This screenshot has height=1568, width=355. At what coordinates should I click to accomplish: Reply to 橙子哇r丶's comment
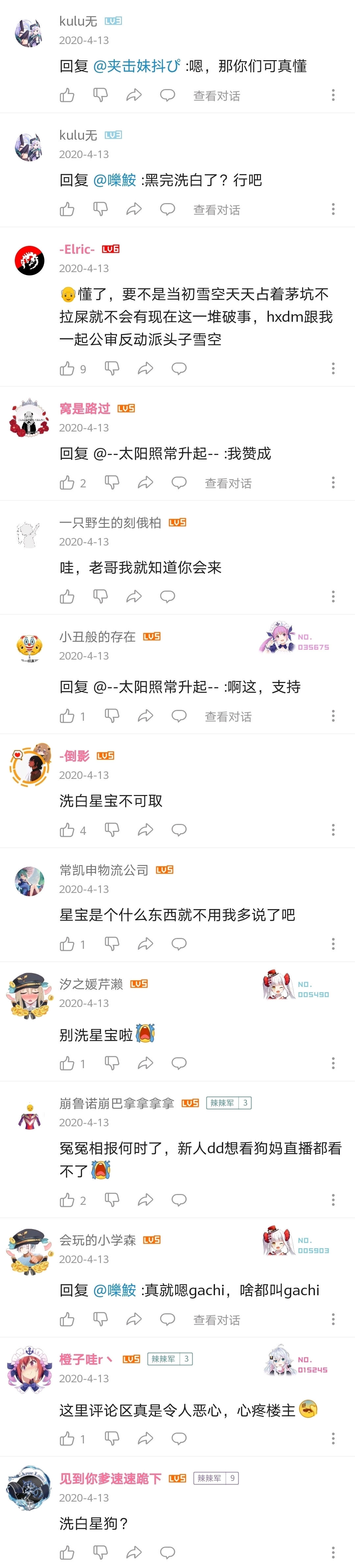click(x=179, y=1439)
